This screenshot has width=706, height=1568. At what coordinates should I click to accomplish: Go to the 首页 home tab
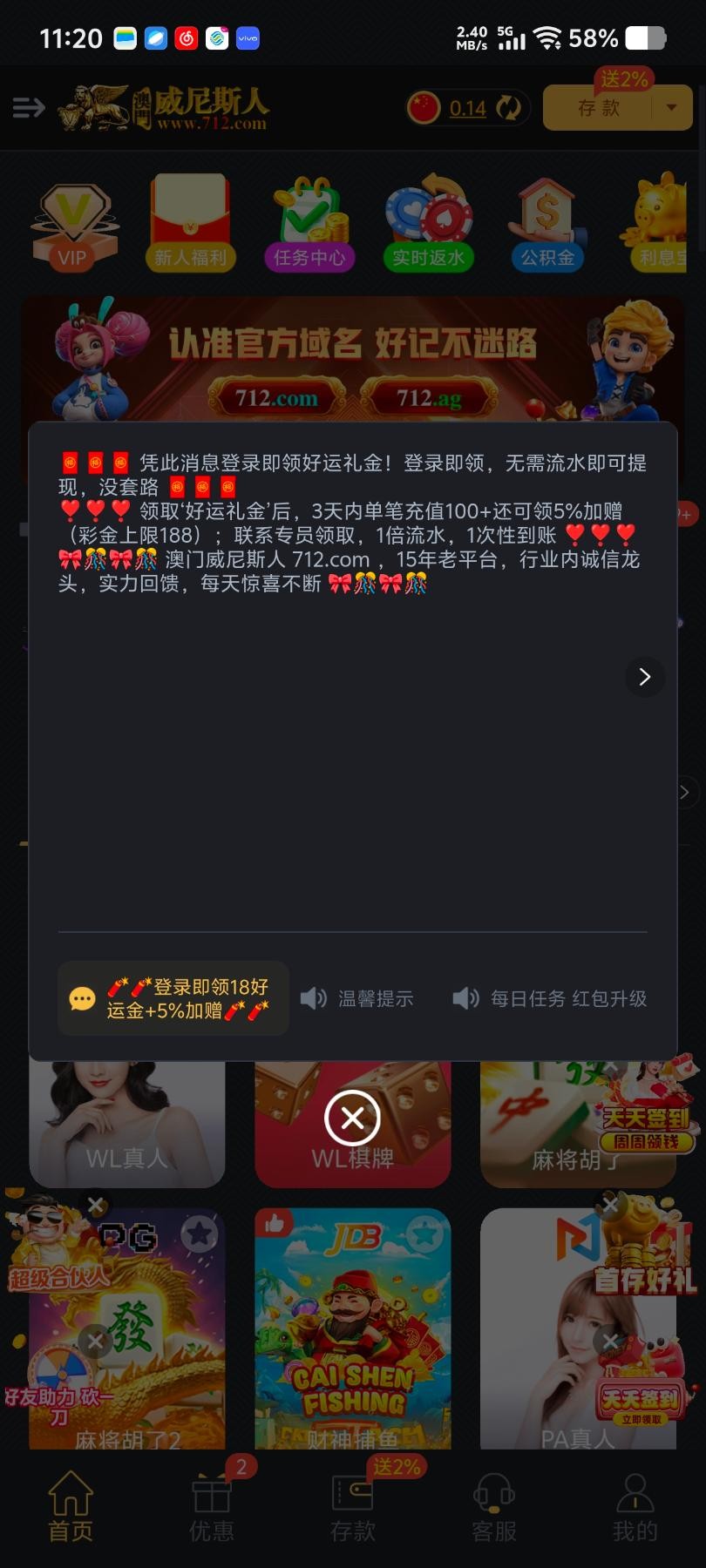(x=71, y=1507)
